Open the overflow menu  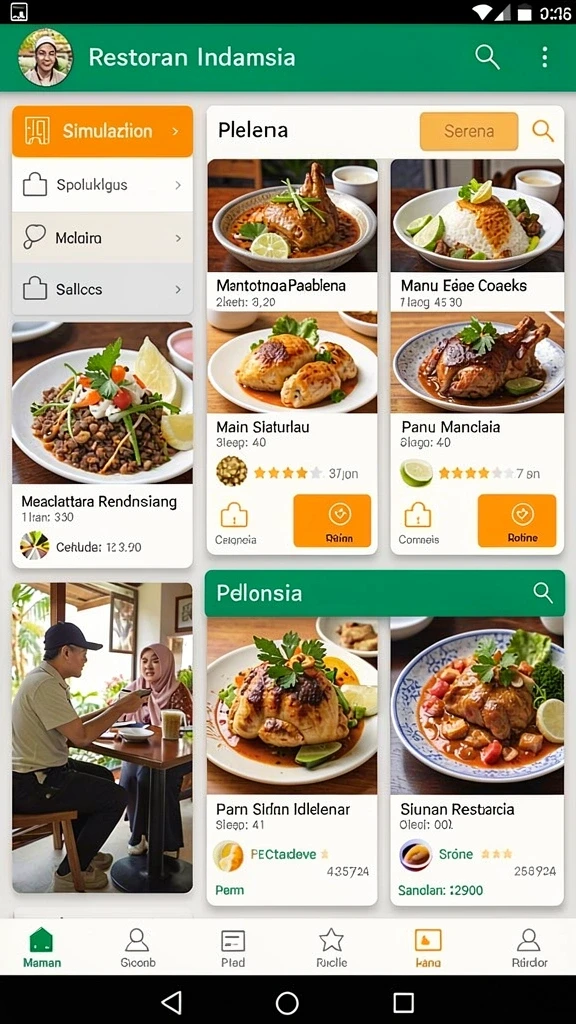pyautogui.click(x=545, y=57)
